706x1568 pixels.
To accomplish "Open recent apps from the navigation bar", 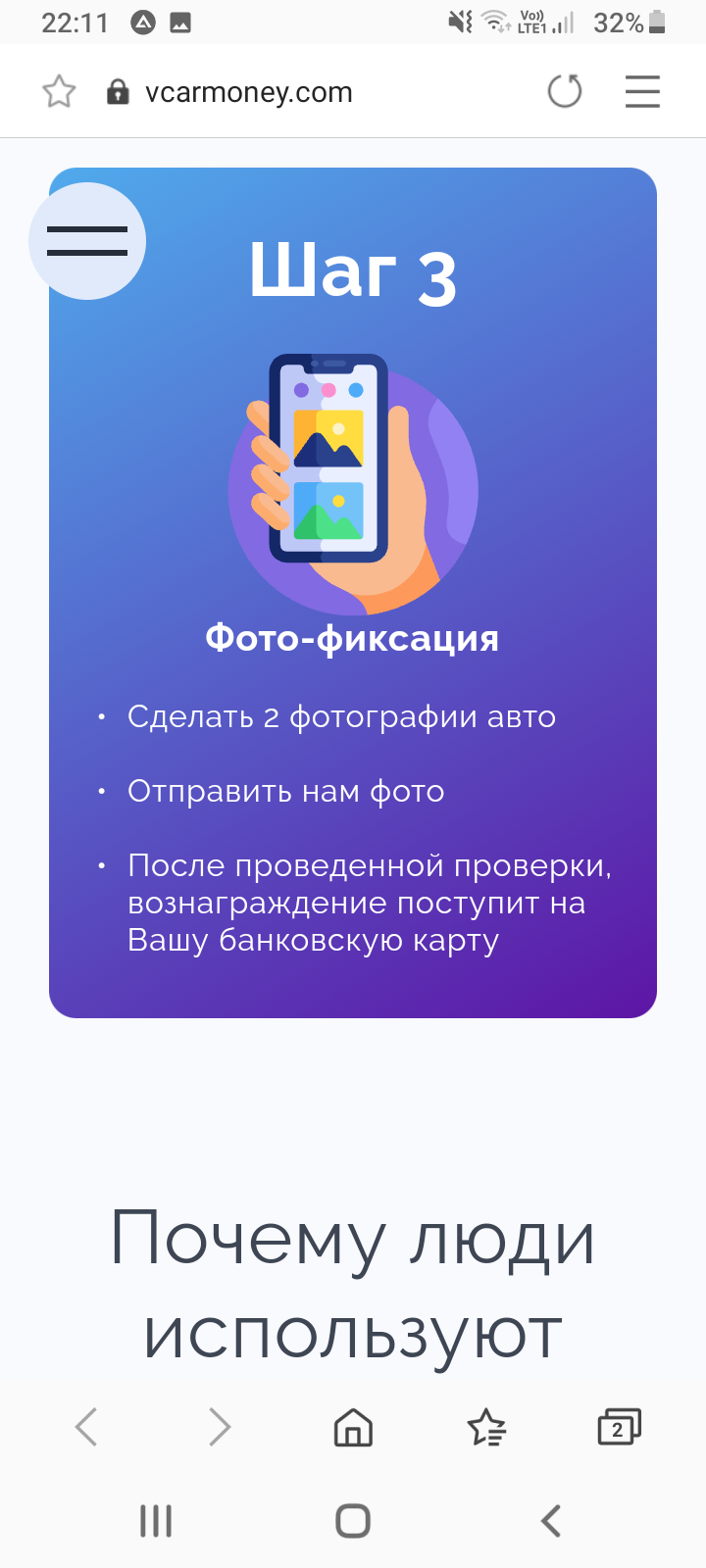I will coord(156,1521).
